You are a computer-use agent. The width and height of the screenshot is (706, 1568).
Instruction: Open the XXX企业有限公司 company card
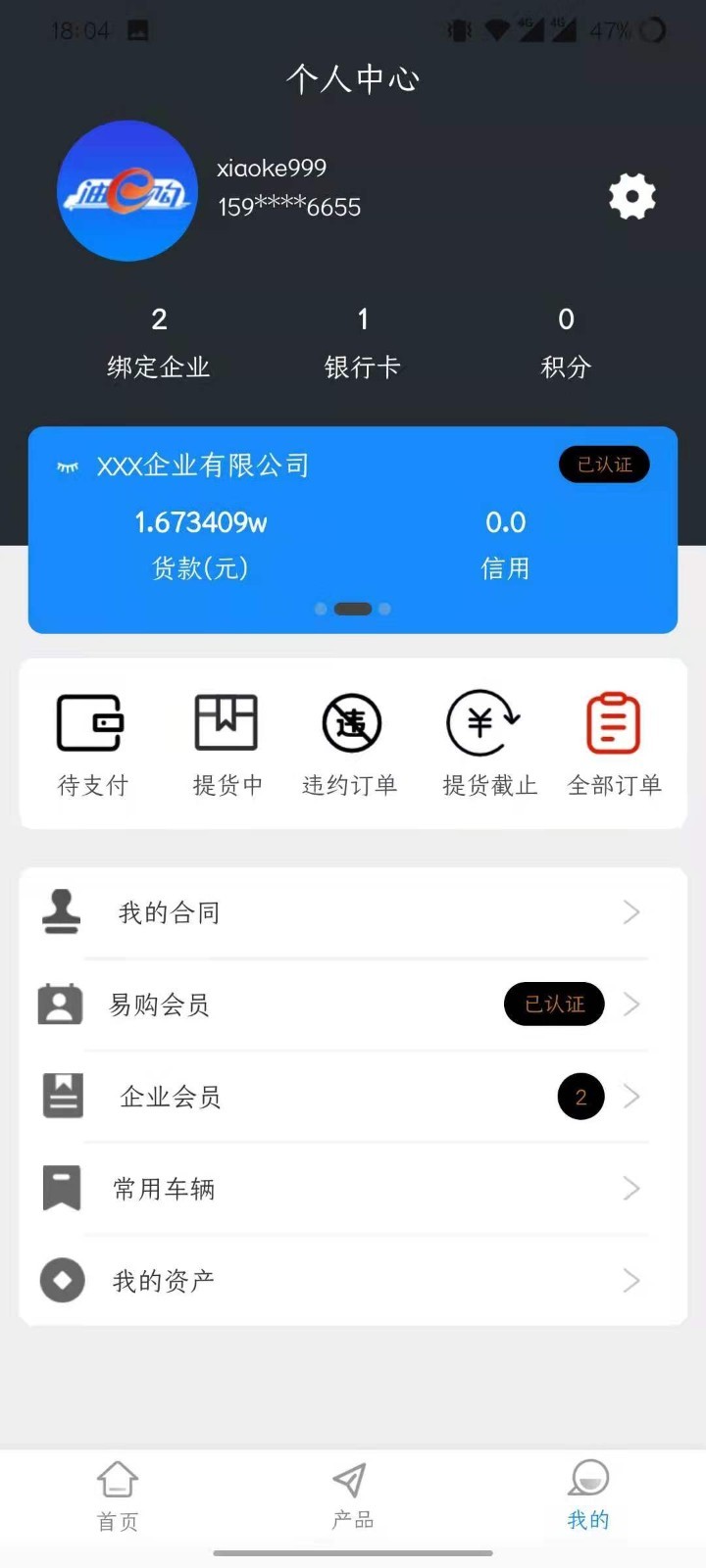pyautogui.click(x=204, y=465)
